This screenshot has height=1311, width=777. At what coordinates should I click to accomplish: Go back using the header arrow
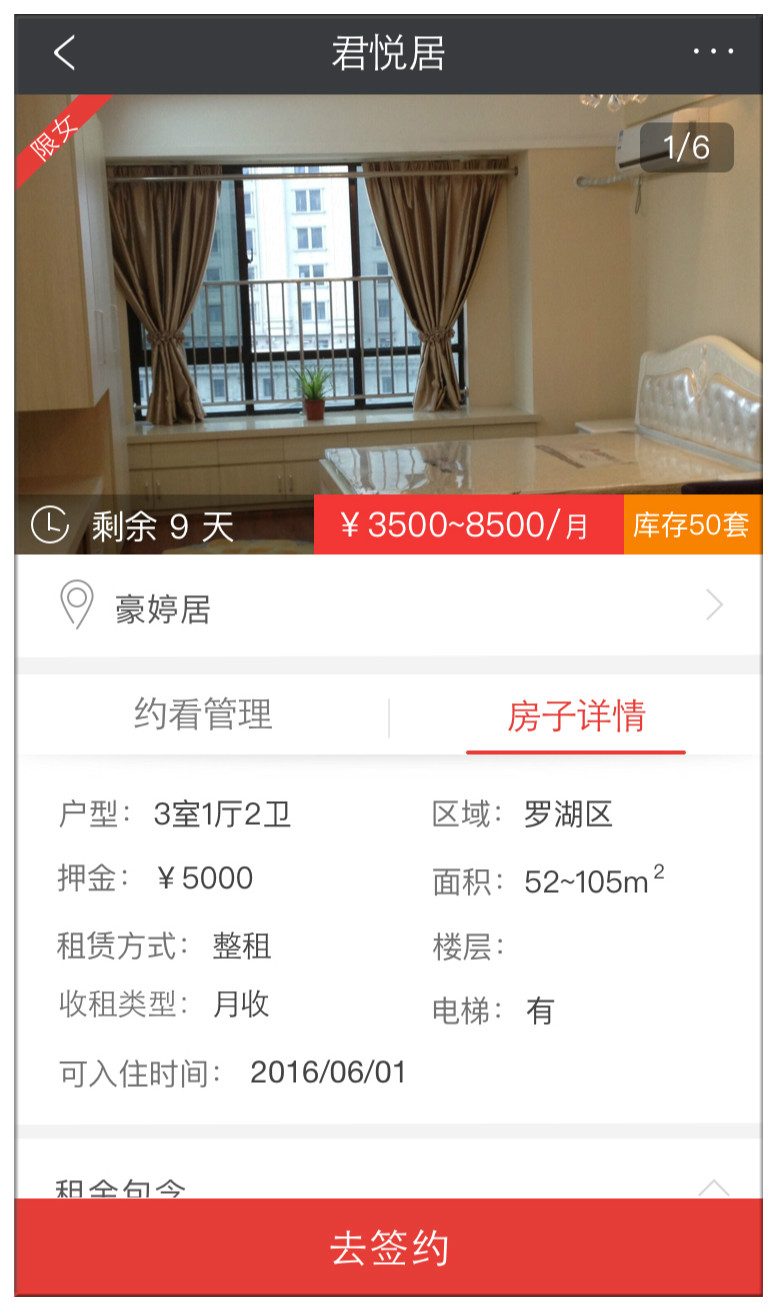click(x=64, y=53)
